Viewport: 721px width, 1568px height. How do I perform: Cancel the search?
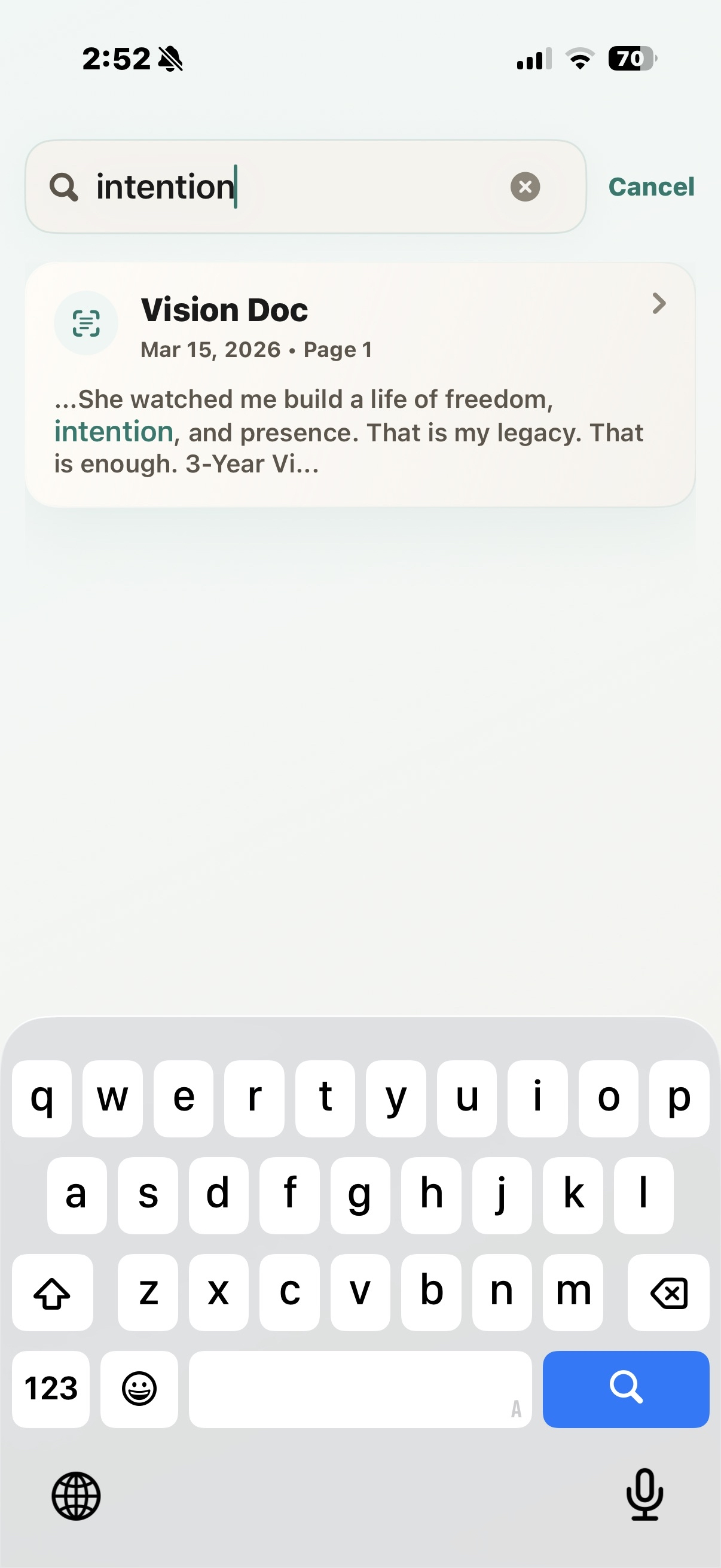[x=650, y=187]
